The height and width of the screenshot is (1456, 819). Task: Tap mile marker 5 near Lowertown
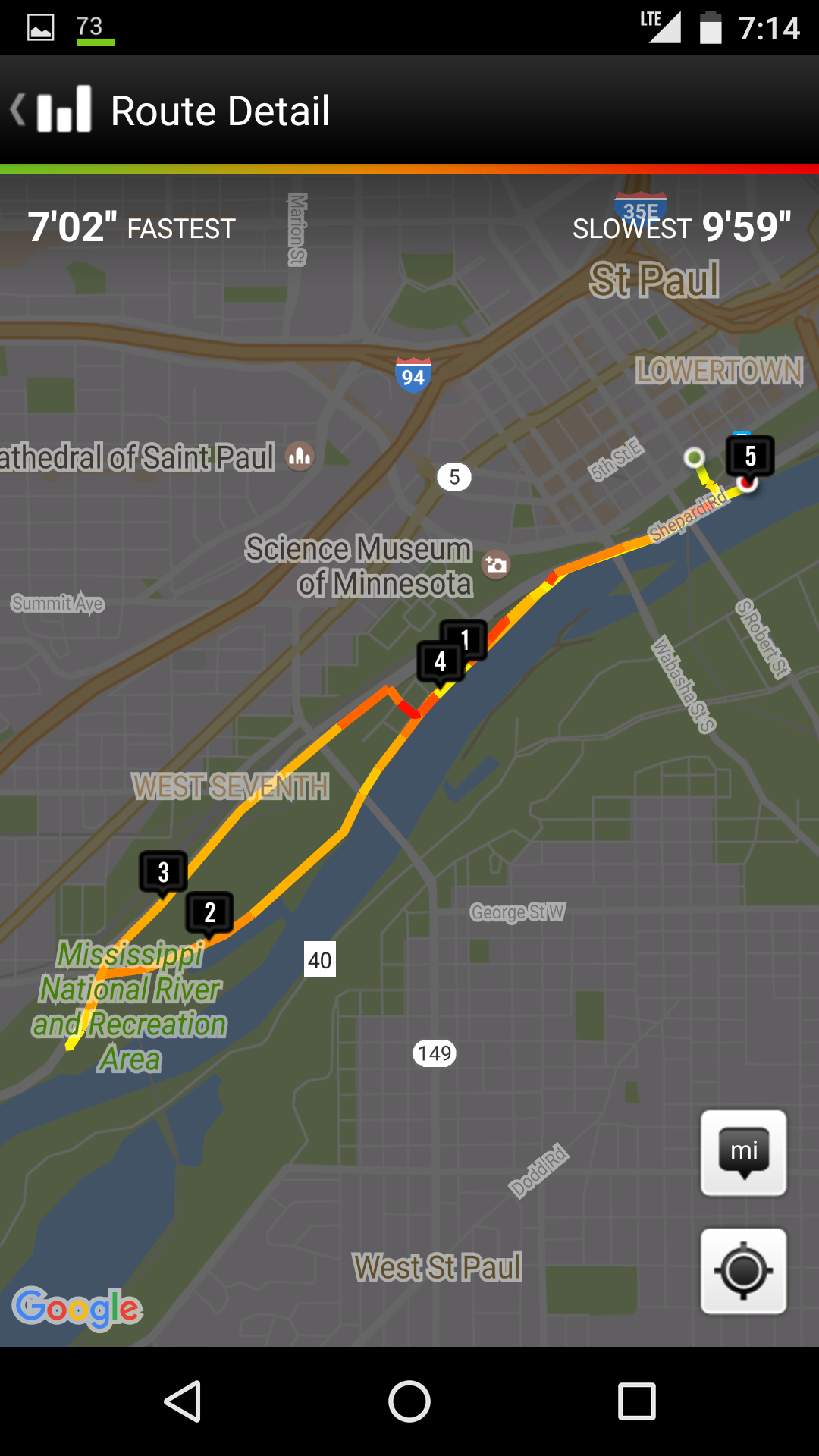pyautogui.click(x=750, y=457)
